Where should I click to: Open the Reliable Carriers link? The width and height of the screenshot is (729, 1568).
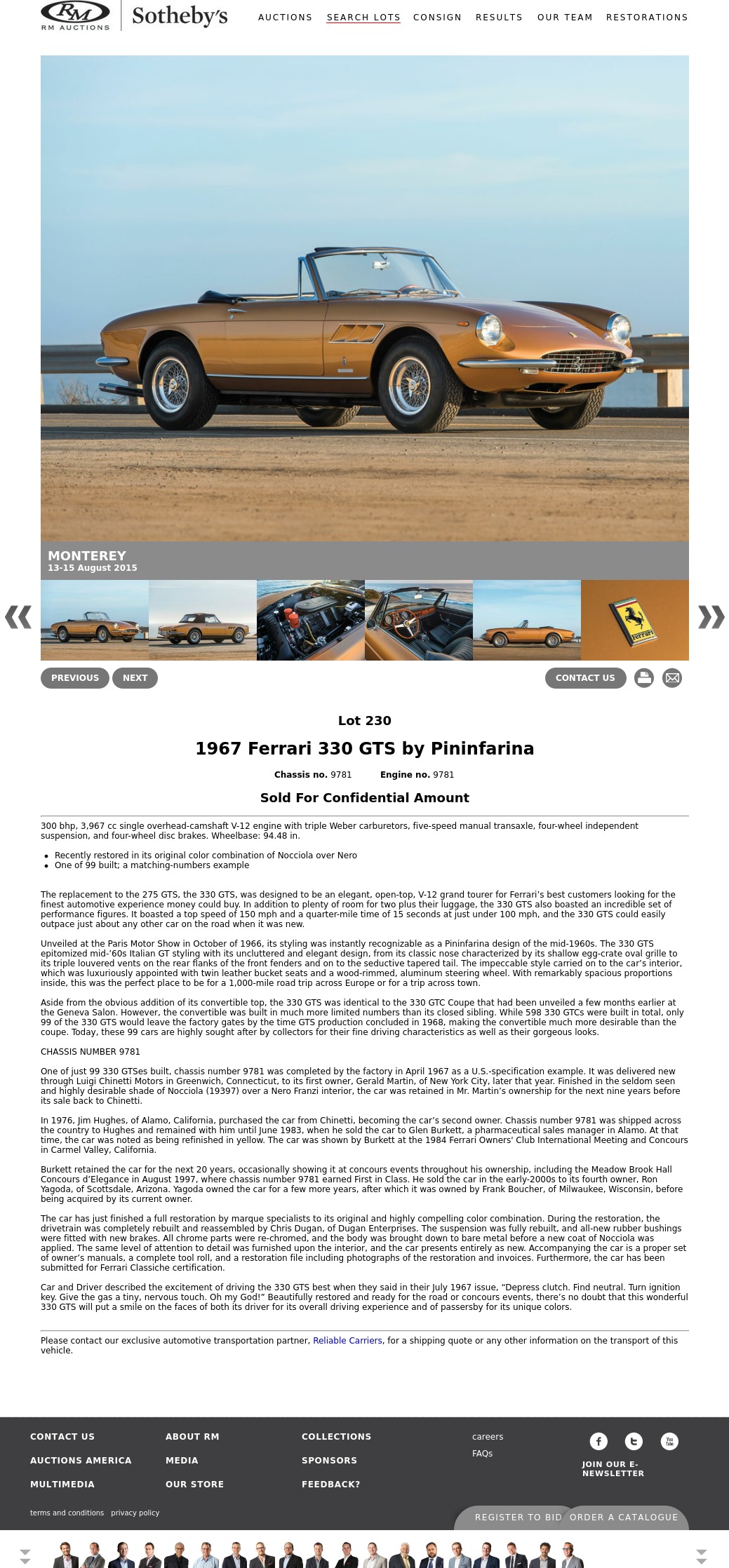point(347,1340)
